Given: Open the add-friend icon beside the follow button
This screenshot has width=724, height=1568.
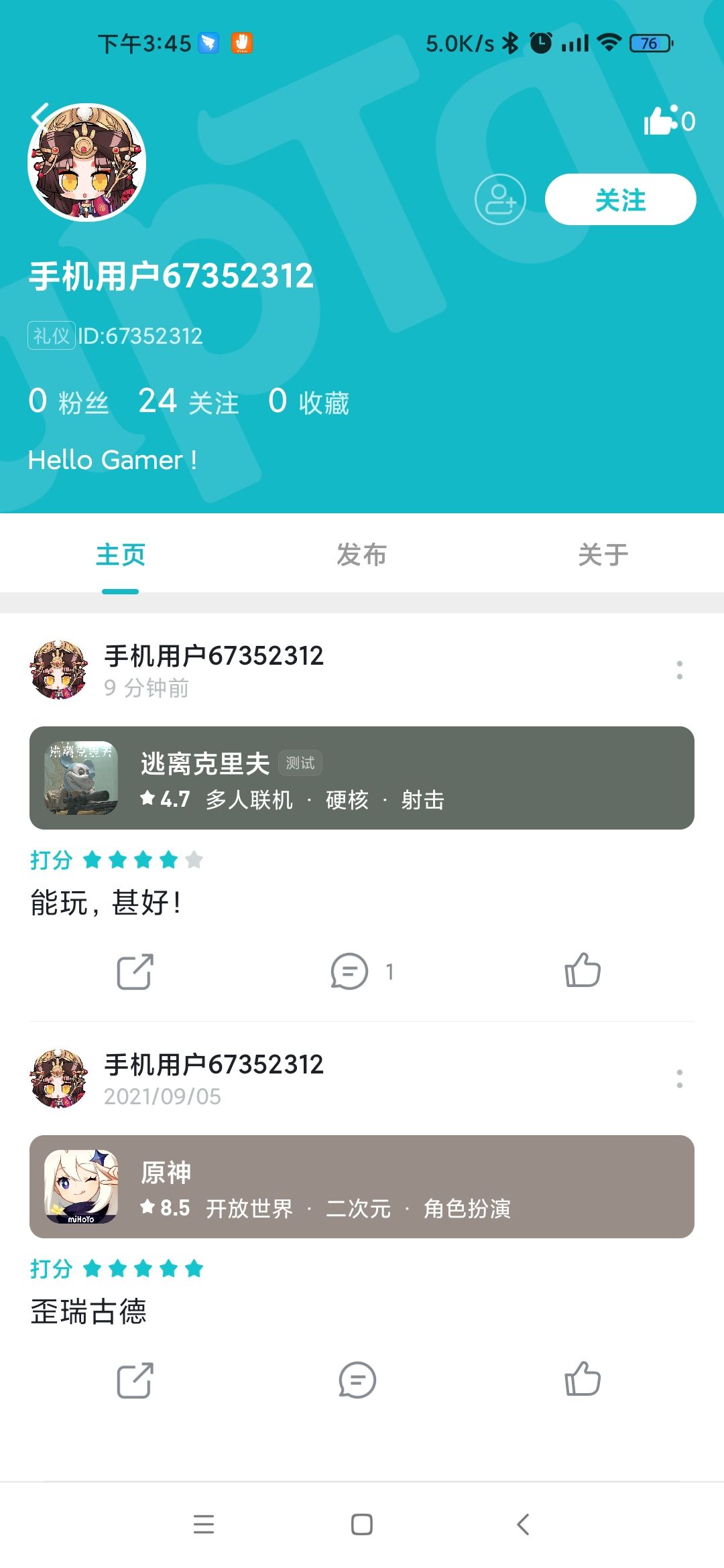Looking at the screenshot, I should tap(500, 198).
